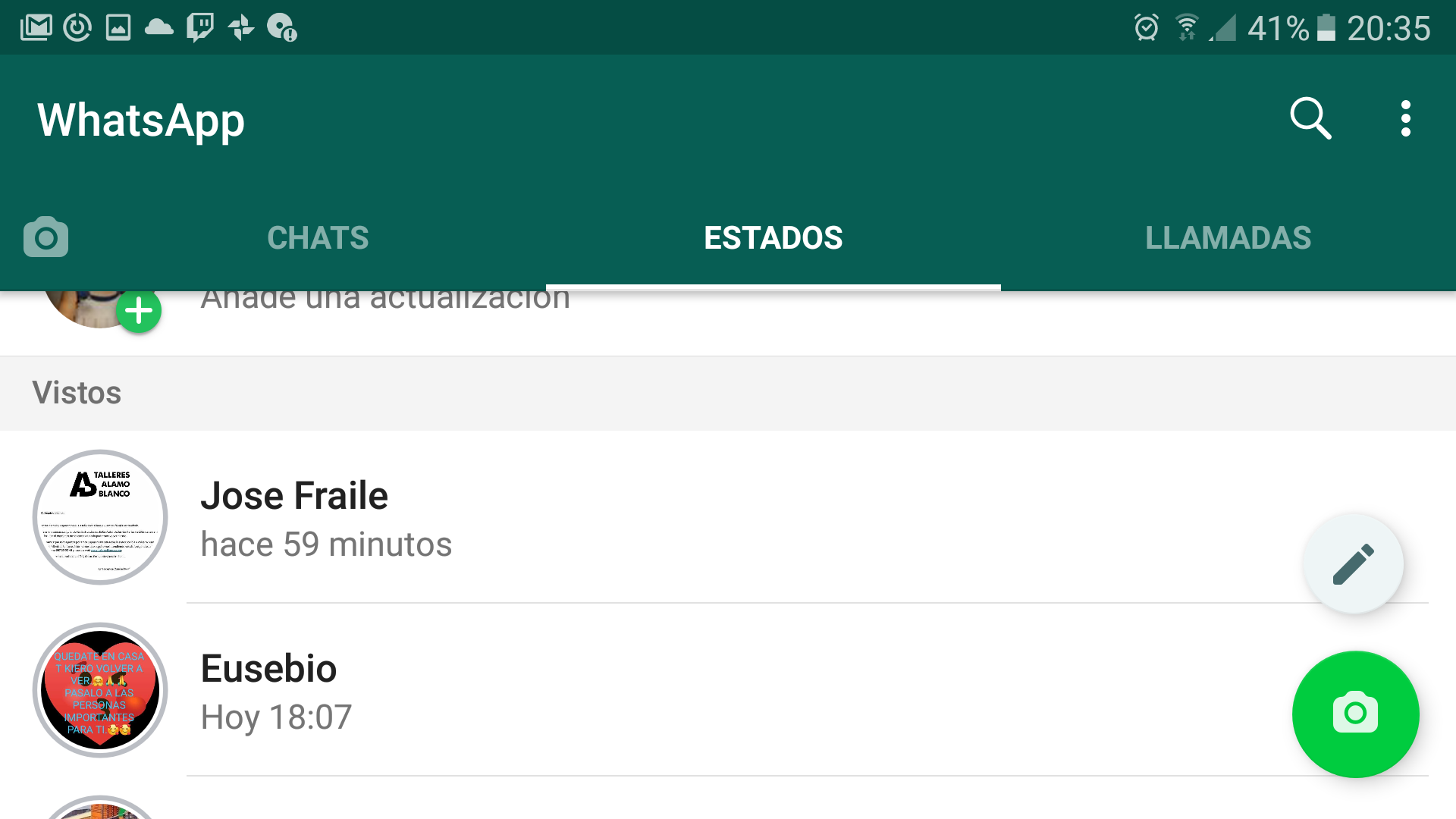Create a text status with the pencil button
This screenshot has width=1456, height=819.
coord(1353,563)
